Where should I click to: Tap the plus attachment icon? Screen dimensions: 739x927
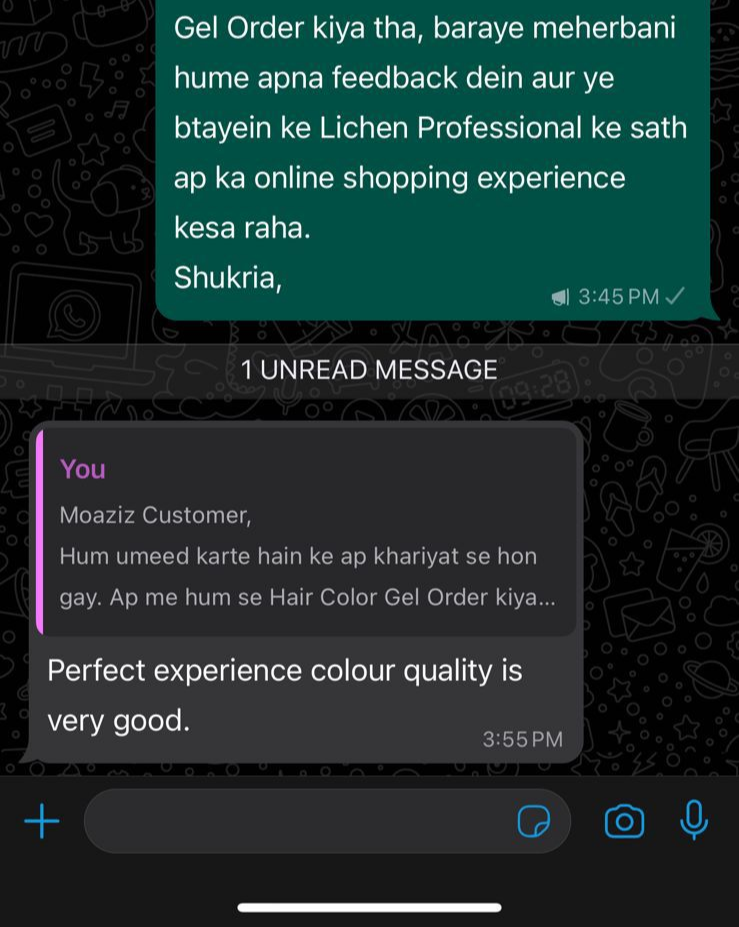pos(41,822)
